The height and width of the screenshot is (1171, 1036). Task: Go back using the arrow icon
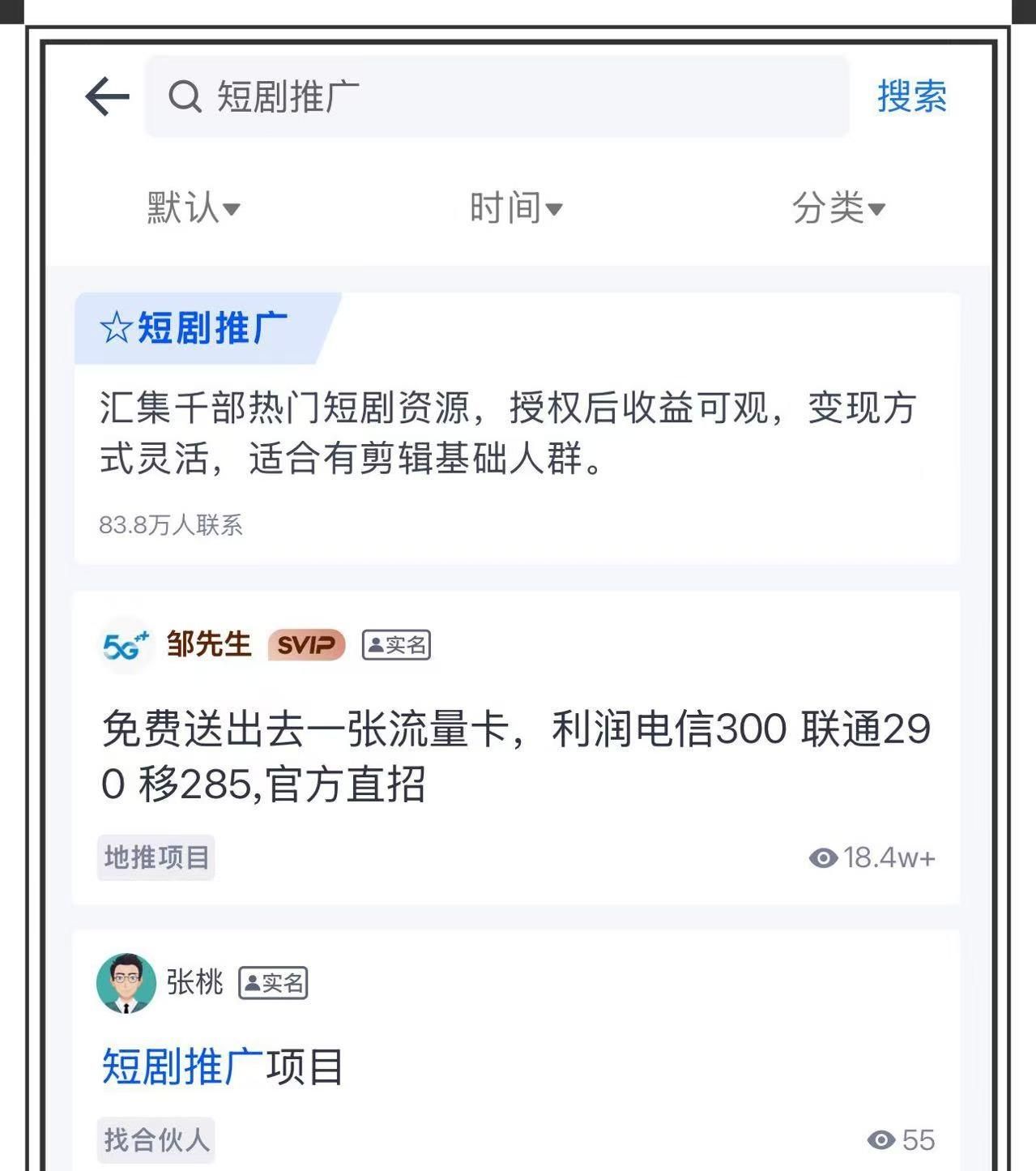tap(107, 96)
